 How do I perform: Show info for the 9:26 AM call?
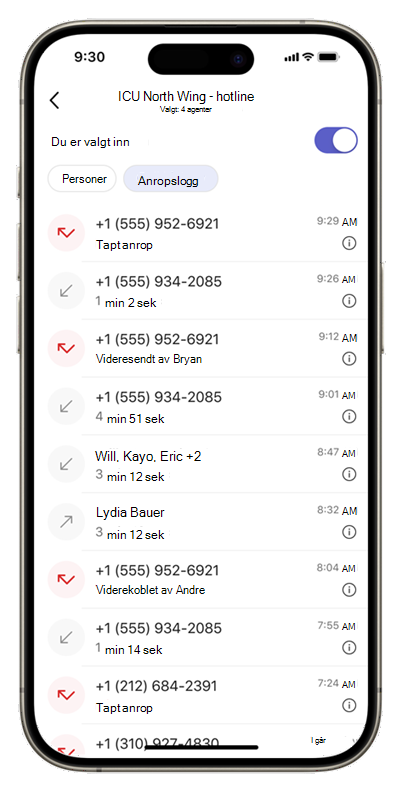(x=348, y=301)
